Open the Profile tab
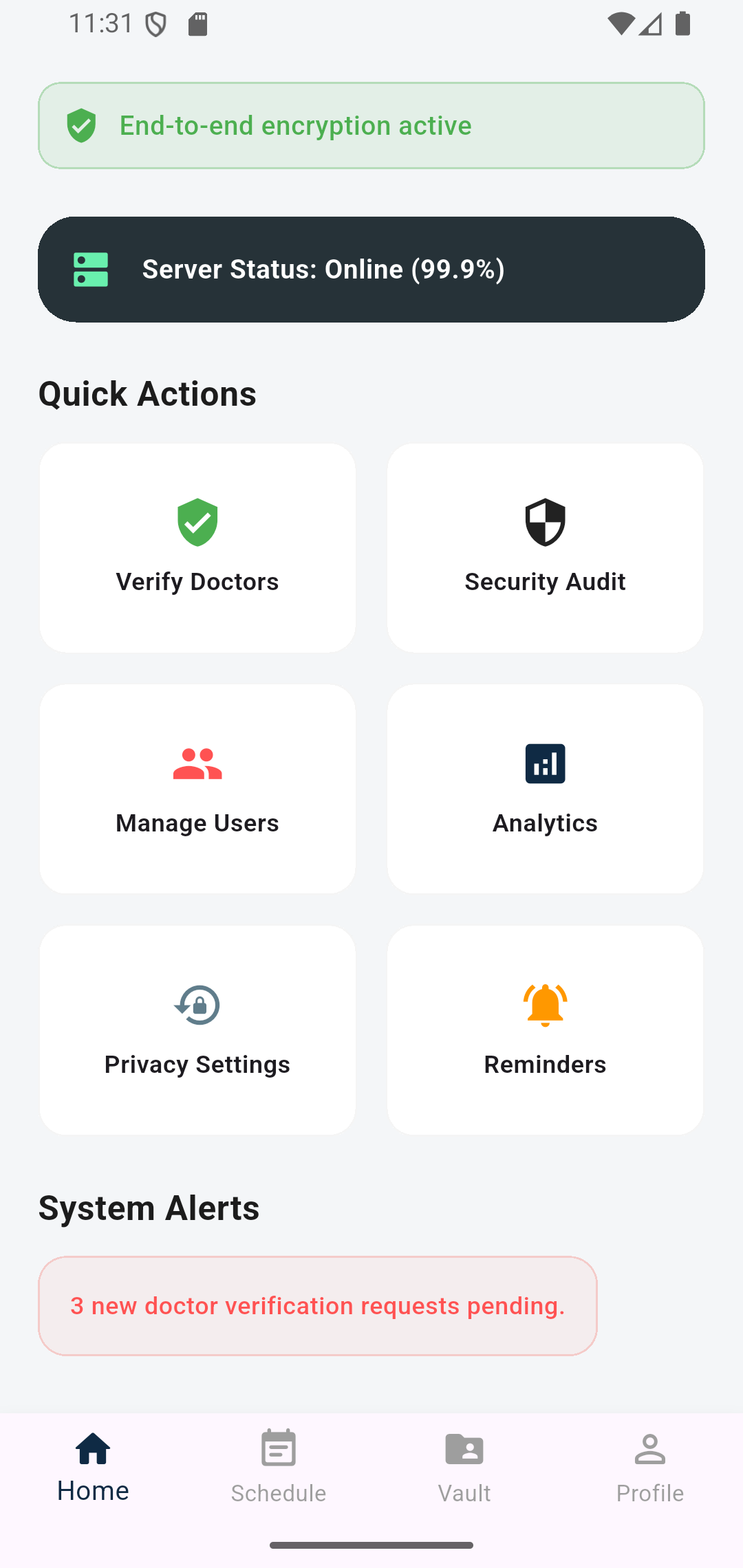The width and height of the screenshot is (743, 1568). [649, 1466]
